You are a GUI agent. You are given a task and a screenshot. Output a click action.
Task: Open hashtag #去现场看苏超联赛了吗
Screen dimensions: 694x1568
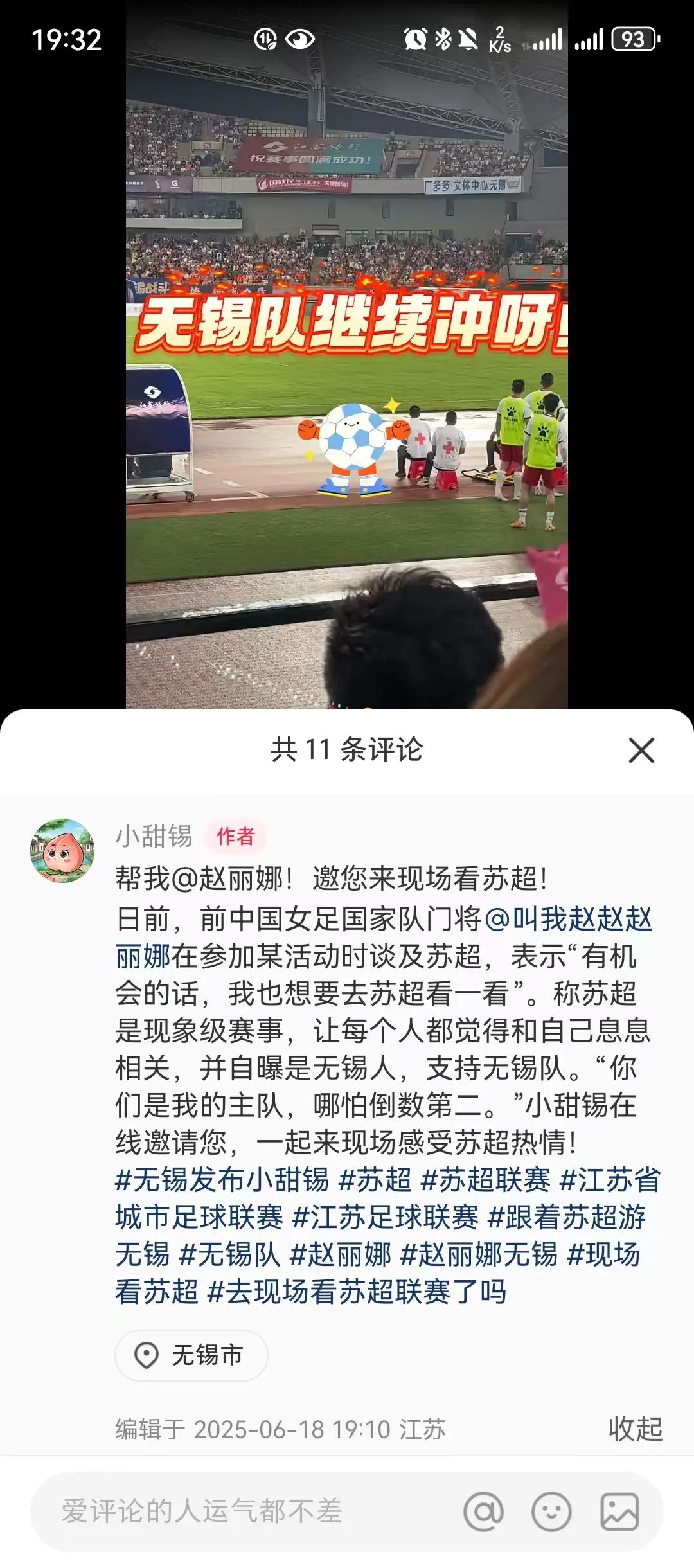click(357, 1292)
